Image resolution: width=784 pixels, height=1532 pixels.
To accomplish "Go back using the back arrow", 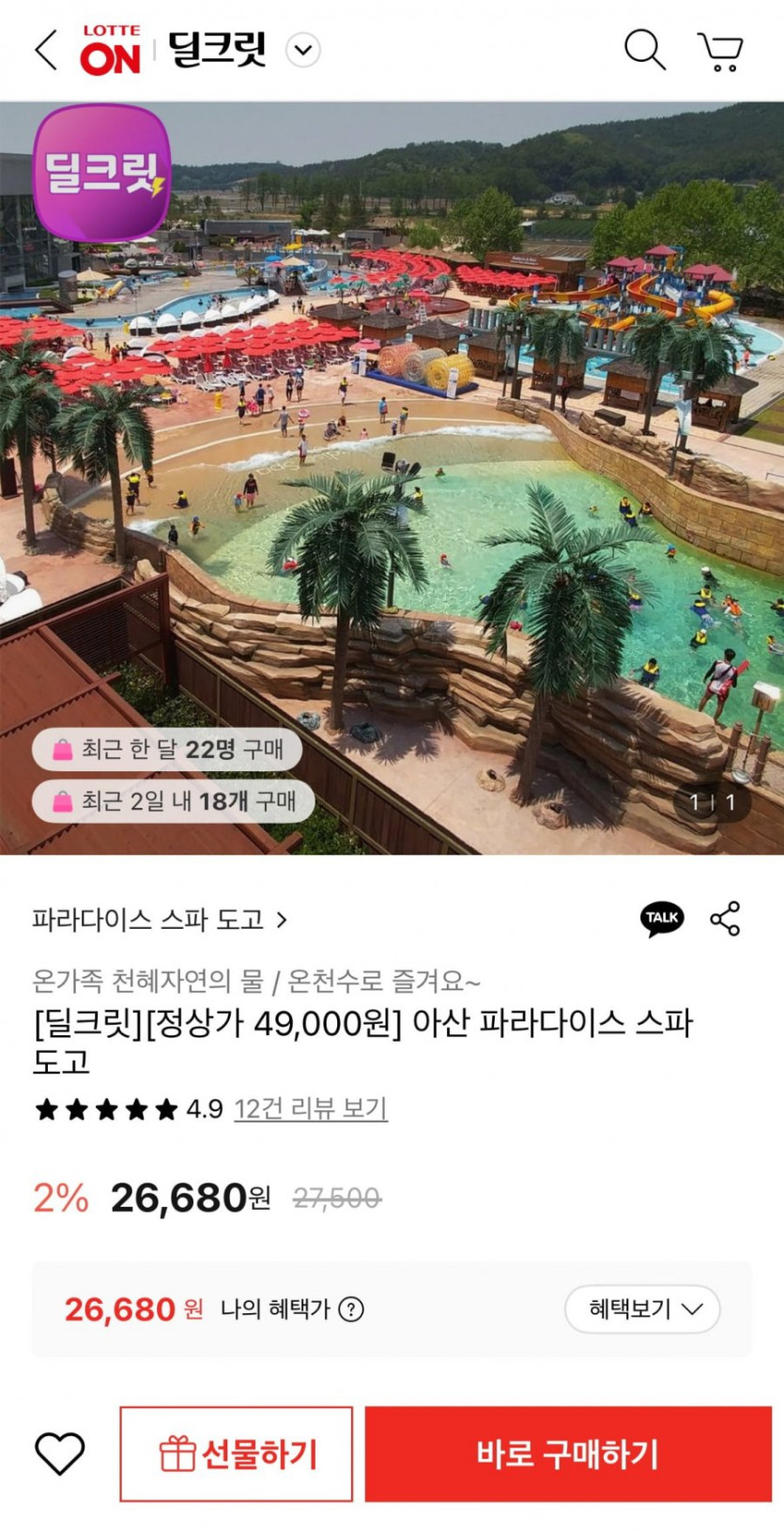I will pos(45,51).
